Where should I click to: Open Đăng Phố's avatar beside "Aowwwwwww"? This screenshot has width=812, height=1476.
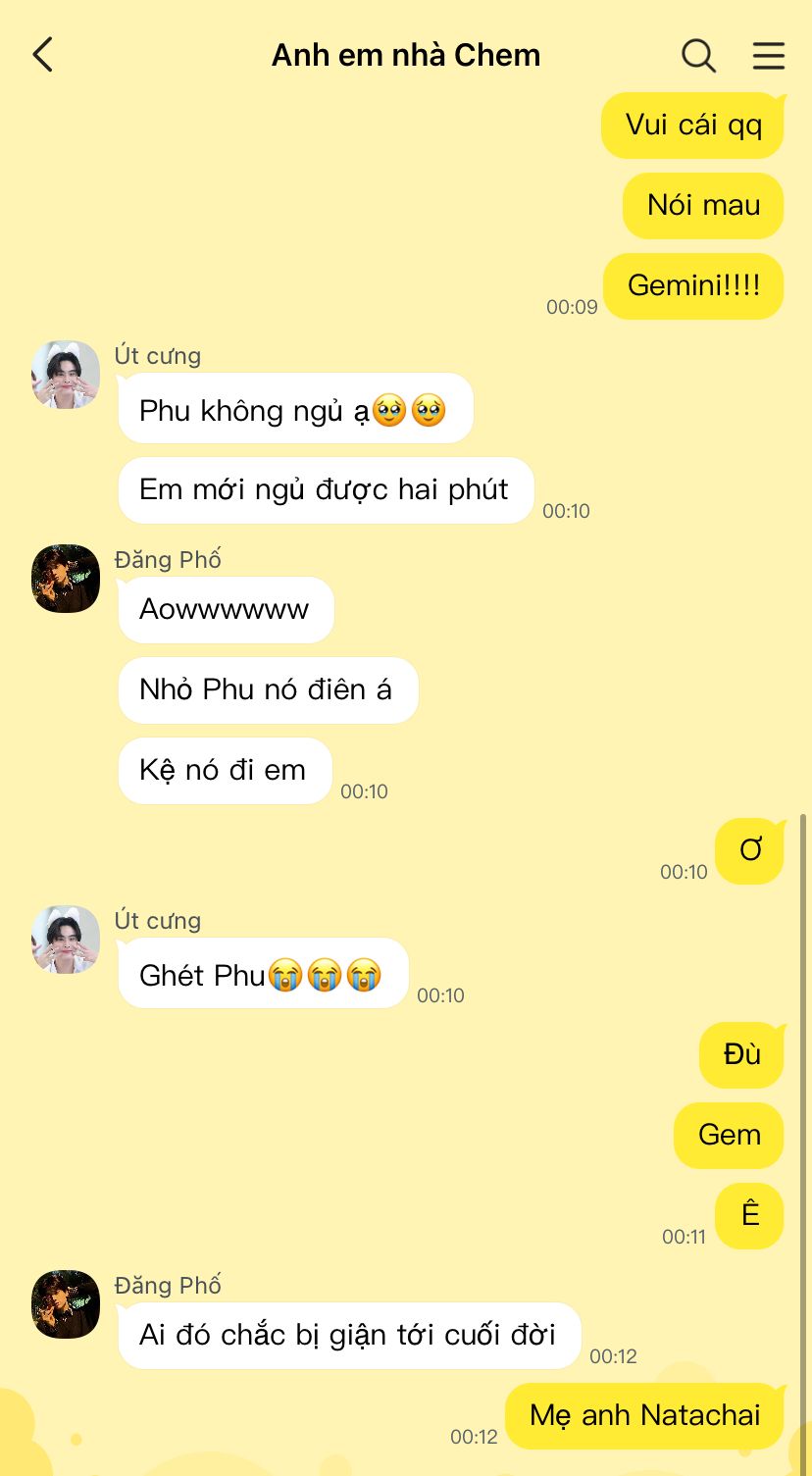click(x=66, y=579)
